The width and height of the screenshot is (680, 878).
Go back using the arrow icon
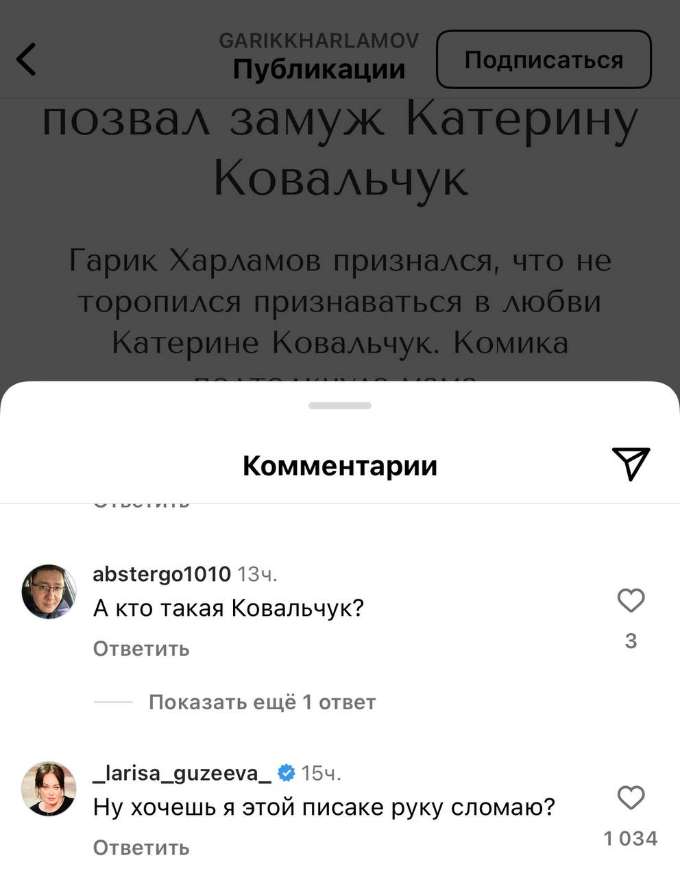click(x=28, y=59)
